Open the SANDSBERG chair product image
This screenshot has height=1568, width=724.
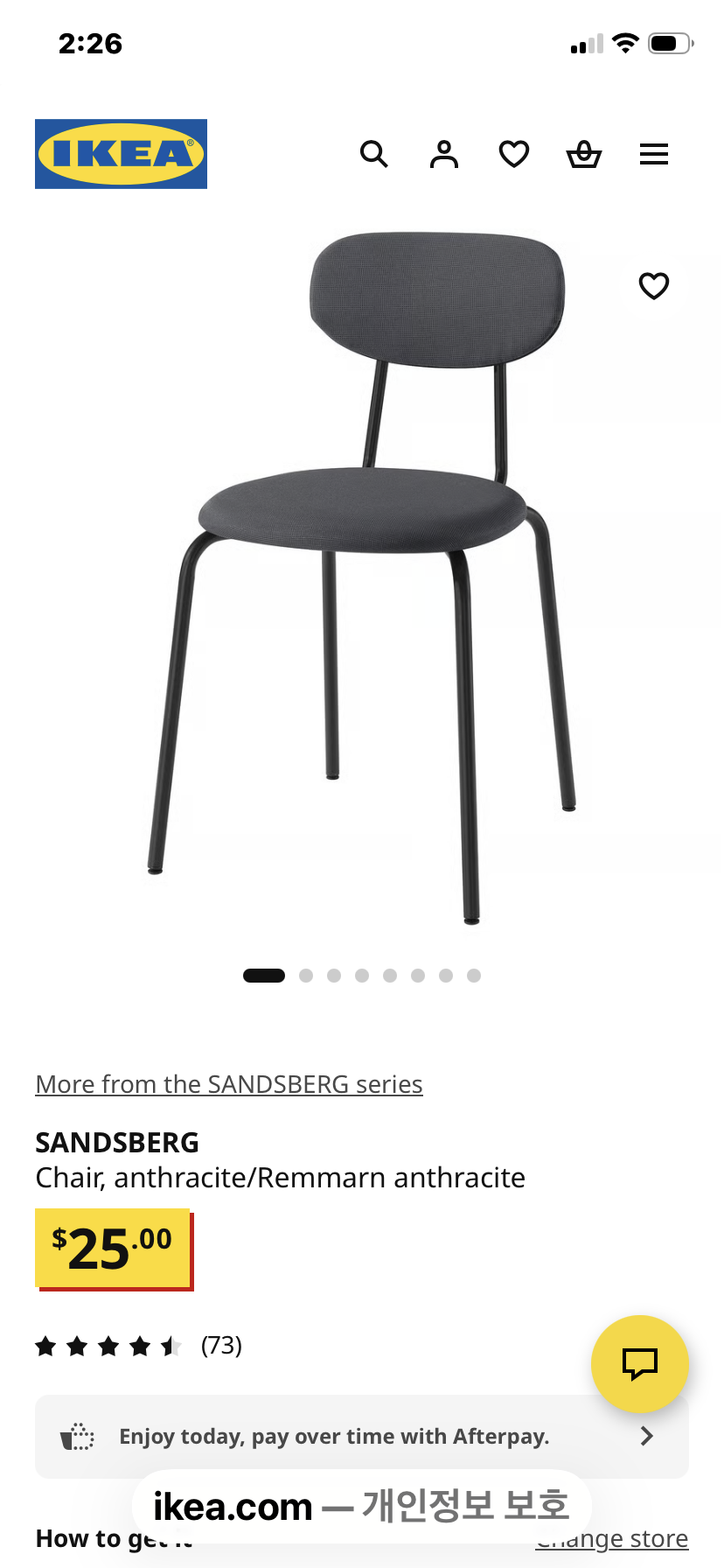tap(362, 577)
